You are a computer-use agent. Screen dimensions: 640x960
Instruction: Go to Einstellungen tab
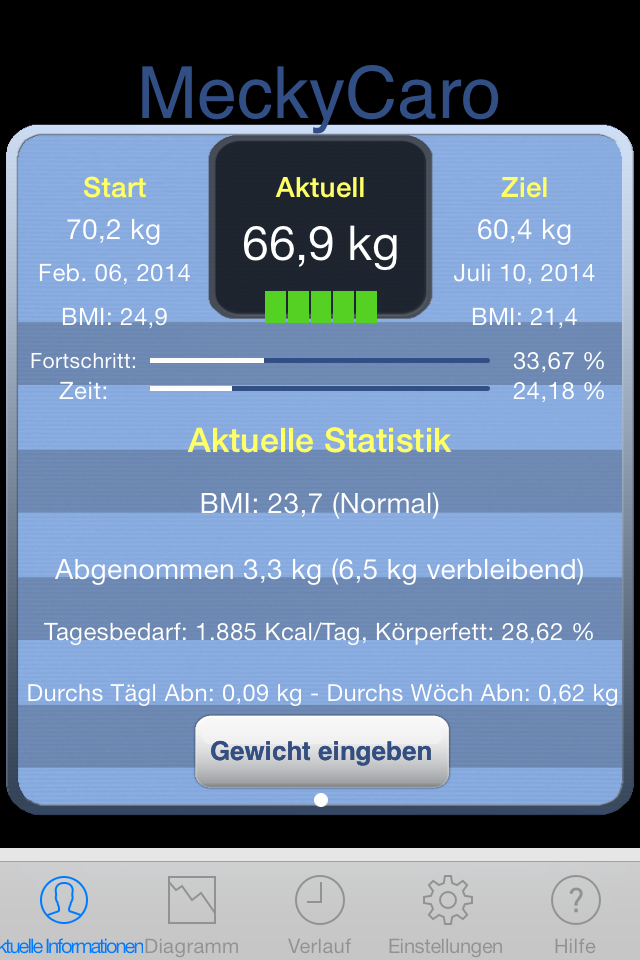[x=446, y=914]
